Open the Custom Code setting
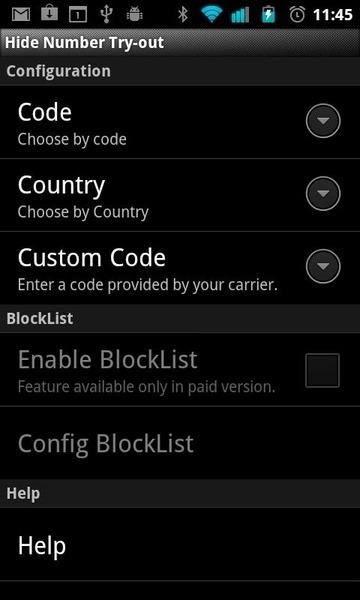The width and height of the screenshot is (360, 600). 180,268
